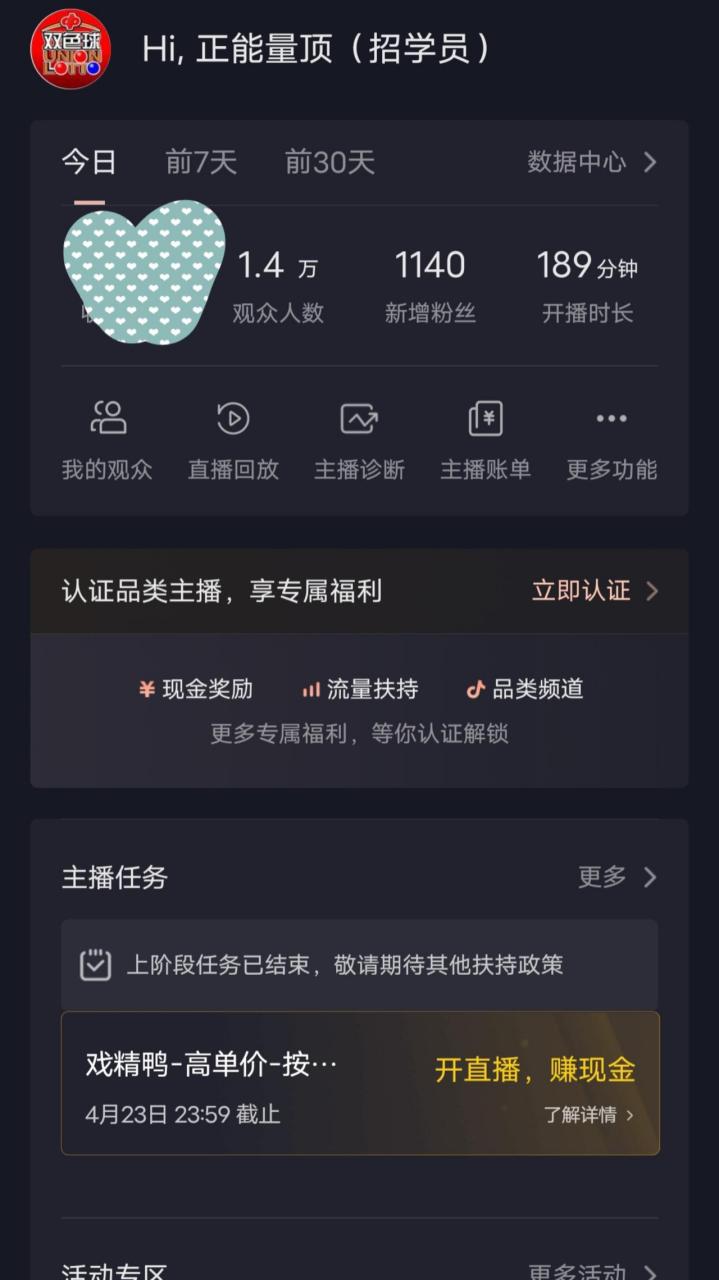
Task: Tap 立即认证 to verify category
Action: (x=594, y=591)
